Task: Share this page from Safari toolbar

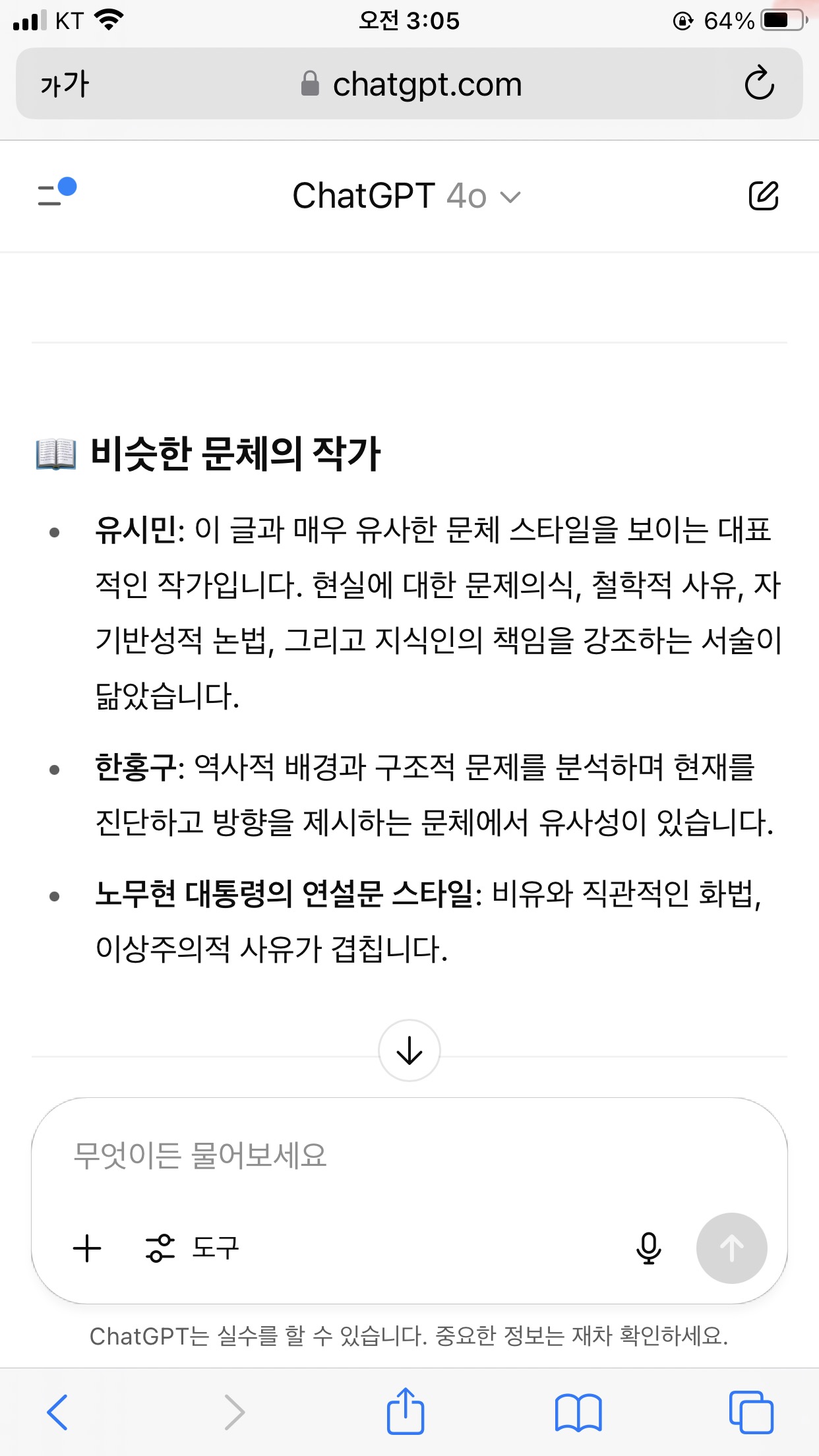Action: [406, 1411]
